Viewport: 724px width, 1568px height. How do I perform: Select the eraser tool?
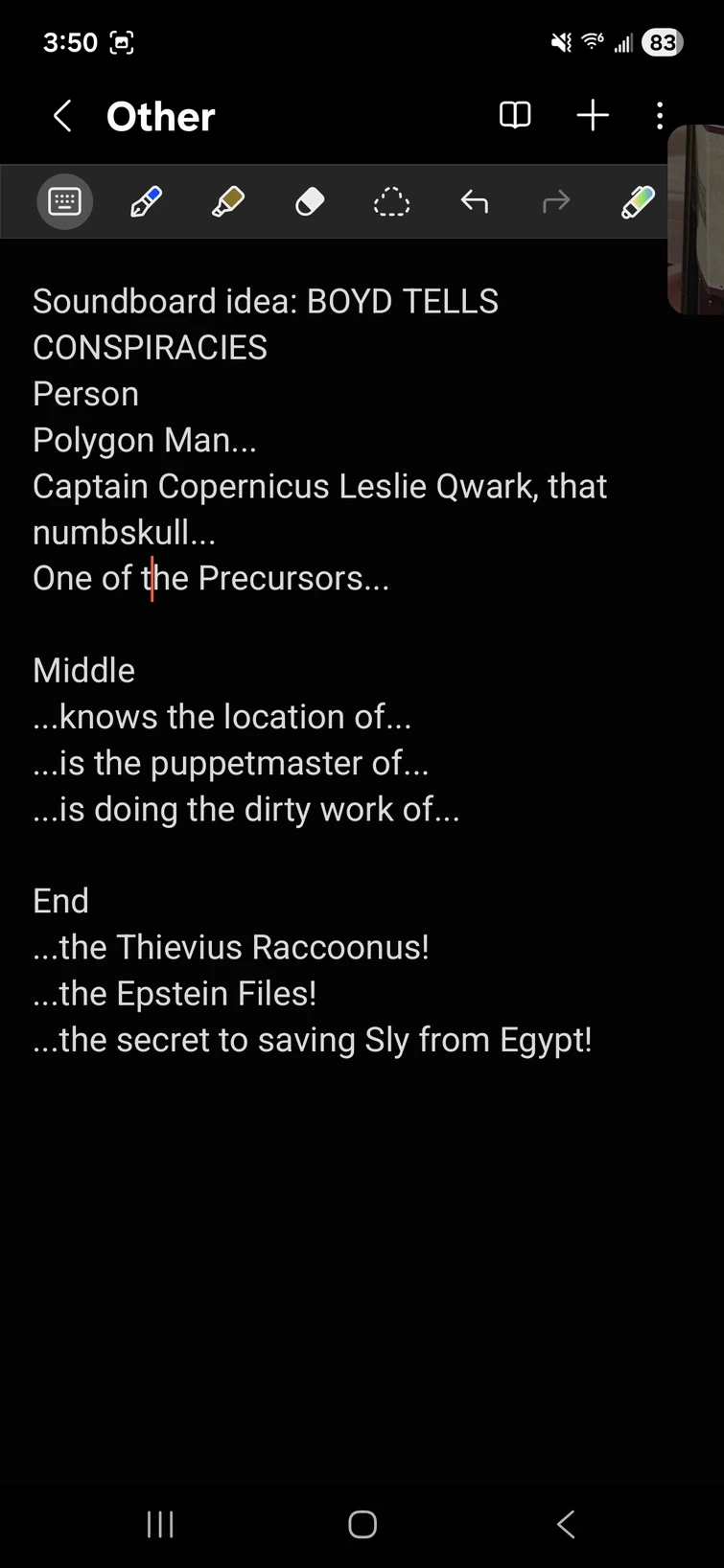click(310, 202)
